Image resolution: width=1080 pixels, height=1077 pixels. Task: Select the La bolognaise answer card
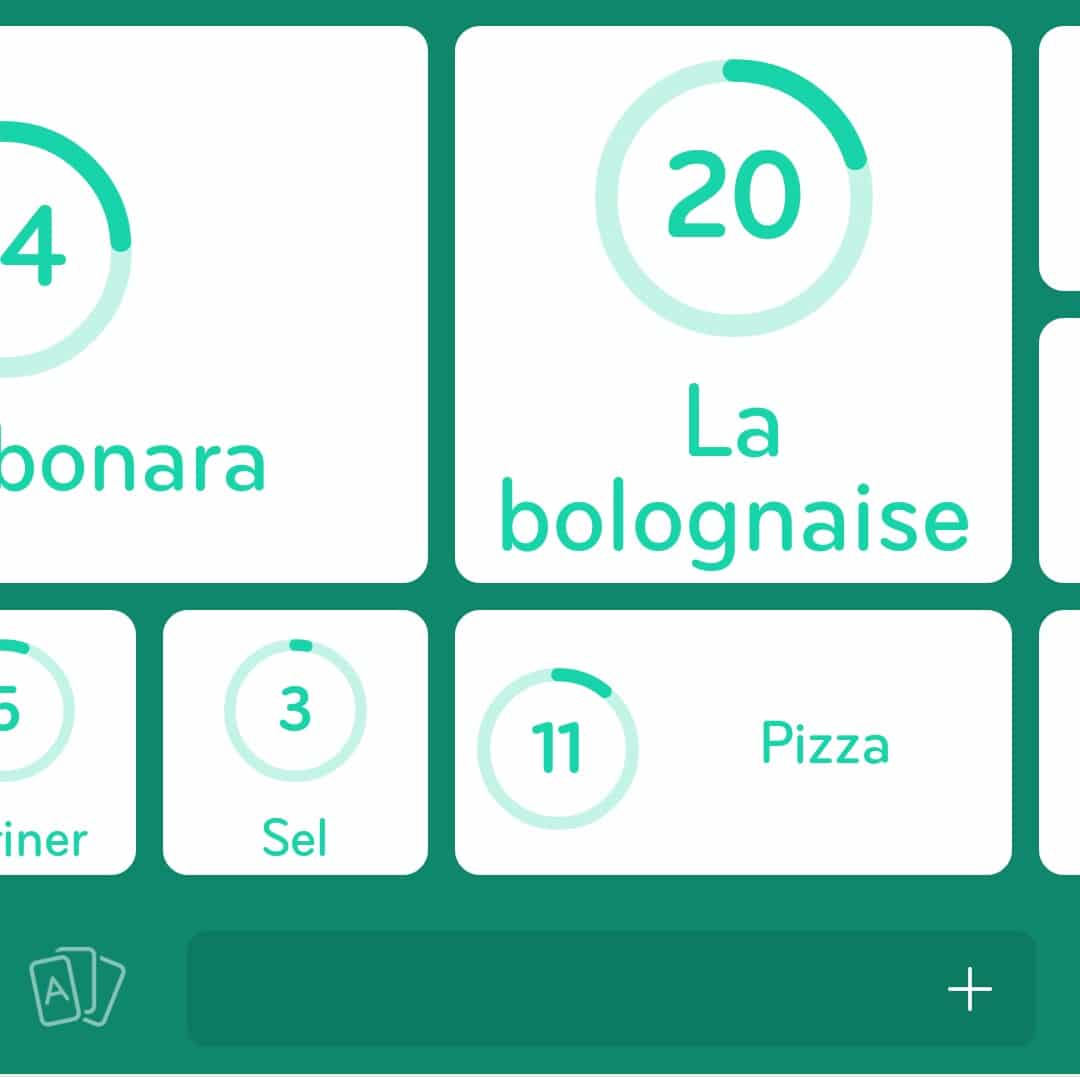(x=733, y=304)
